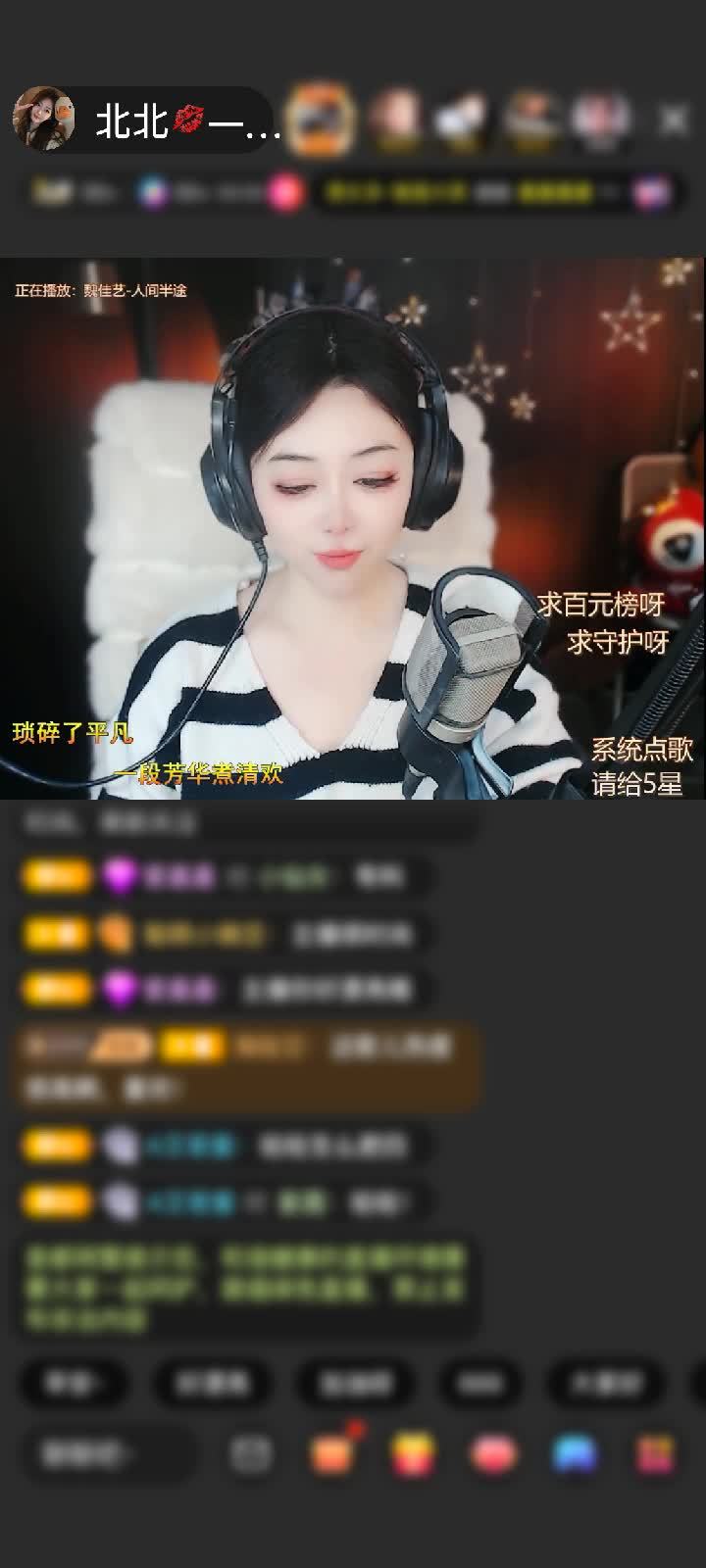Screen dimensions: 706x1568
Task: Tap the pink heart icon in bottom bar
Action: click(493, 1453)
